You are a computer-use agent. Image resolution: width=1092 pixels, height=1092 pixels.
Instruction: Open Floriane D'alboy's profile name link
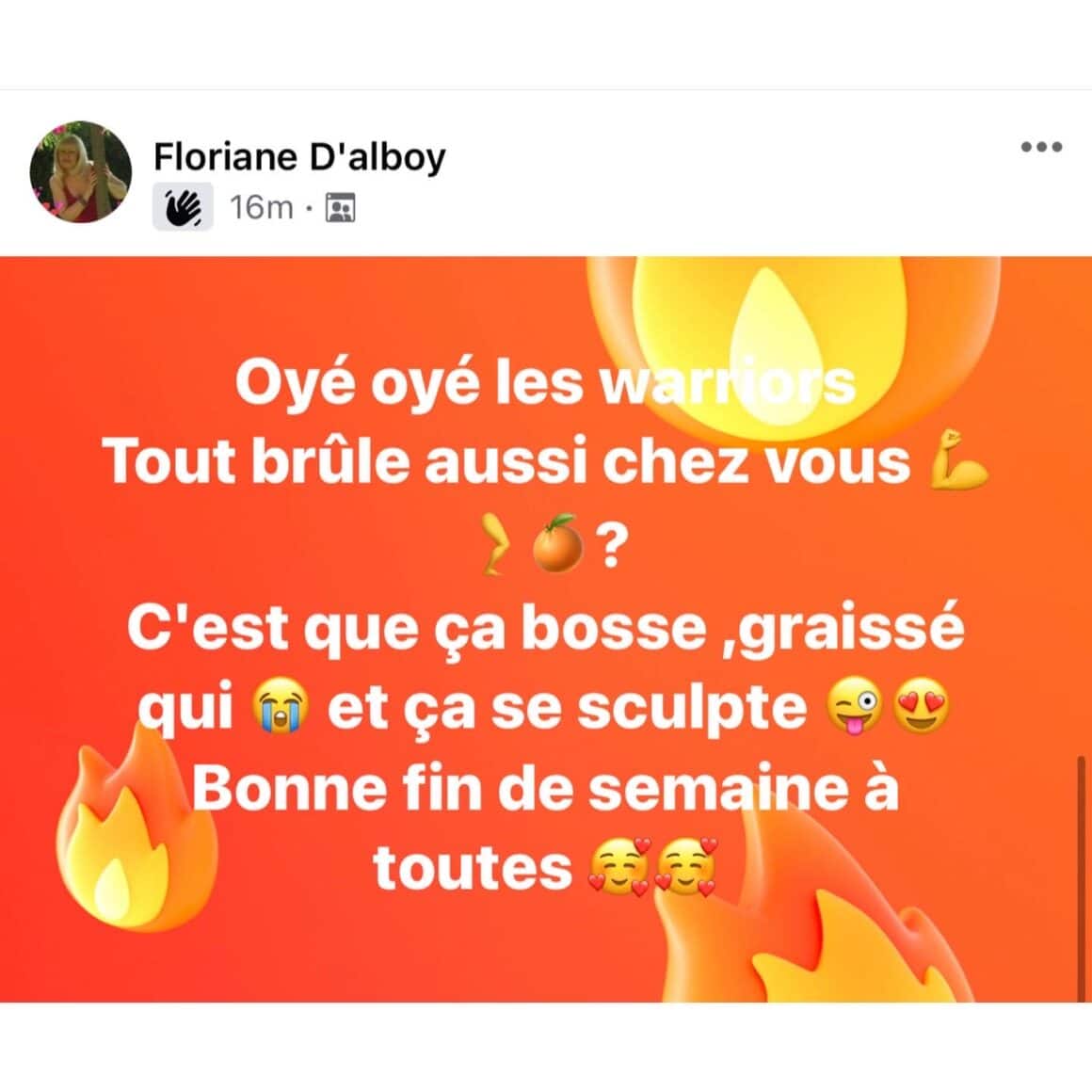click(299, 155)
